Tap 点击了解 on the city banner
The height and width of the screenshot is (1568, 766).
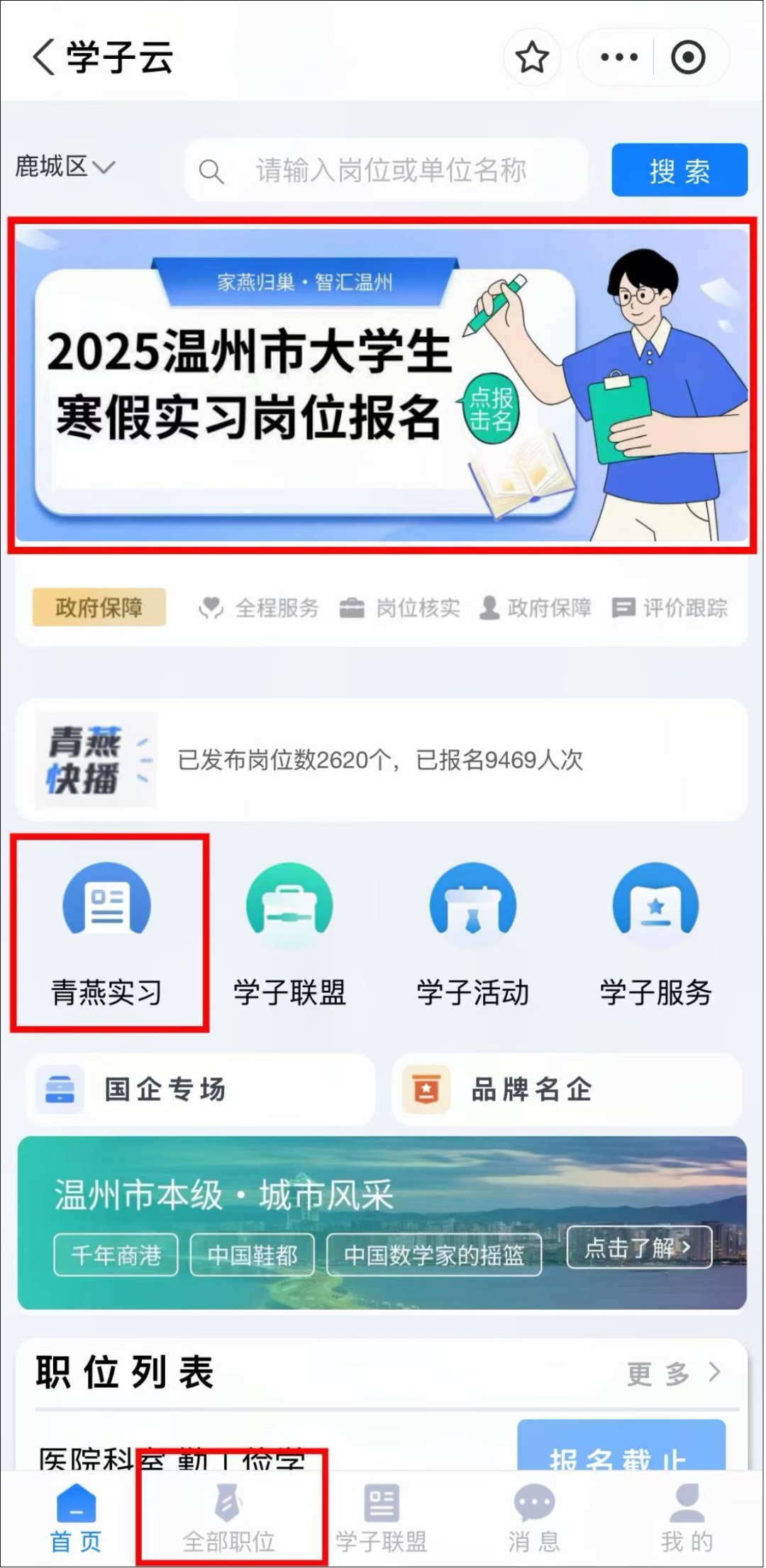point(638,1247)
